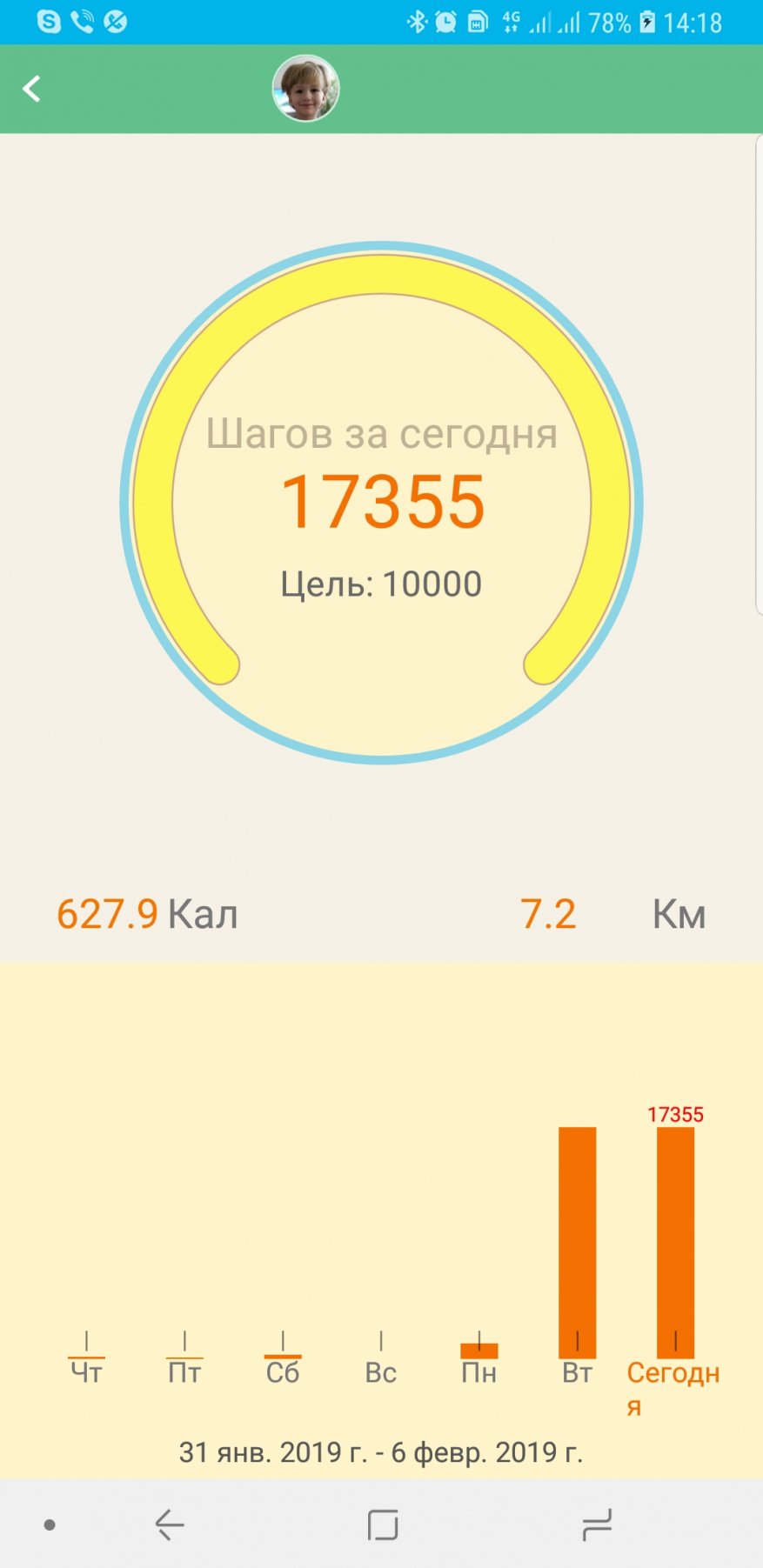Go back using the header arrow
763x1568 pixels.
pos(31,89)
